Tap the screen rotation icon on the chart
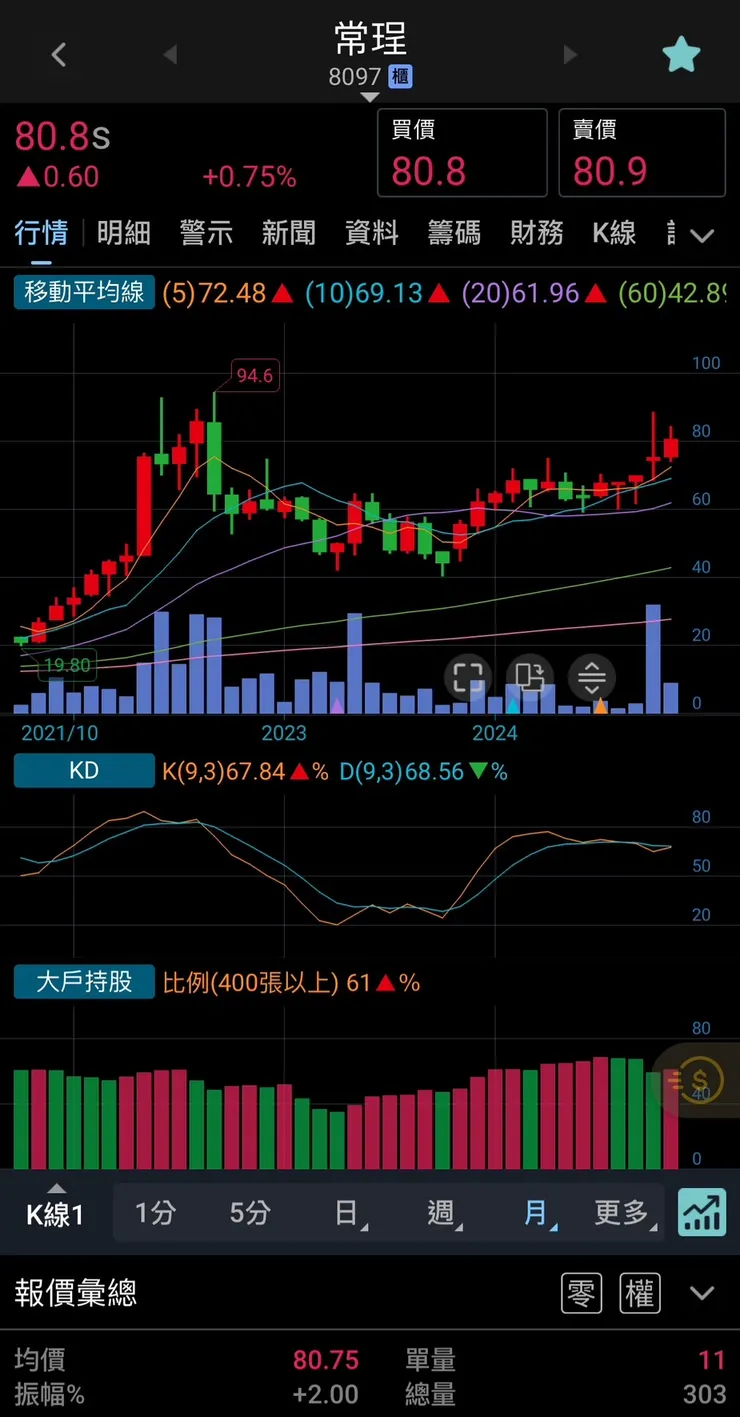Screen dimensions: 740x1417 pyautogui.click(x=530, y=678)
